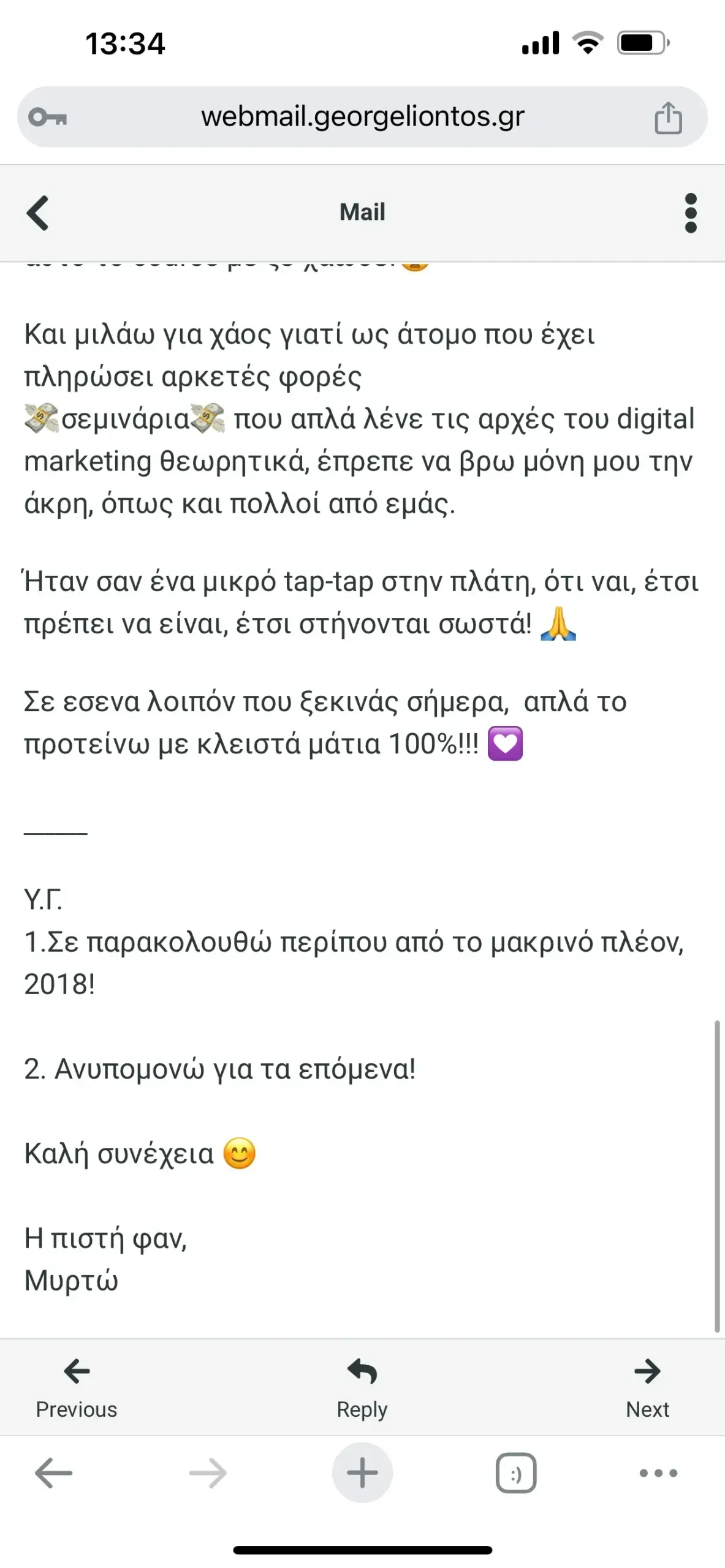Share the current page
This screenshot has width=725, height=1568.
(x=667, y=118)
